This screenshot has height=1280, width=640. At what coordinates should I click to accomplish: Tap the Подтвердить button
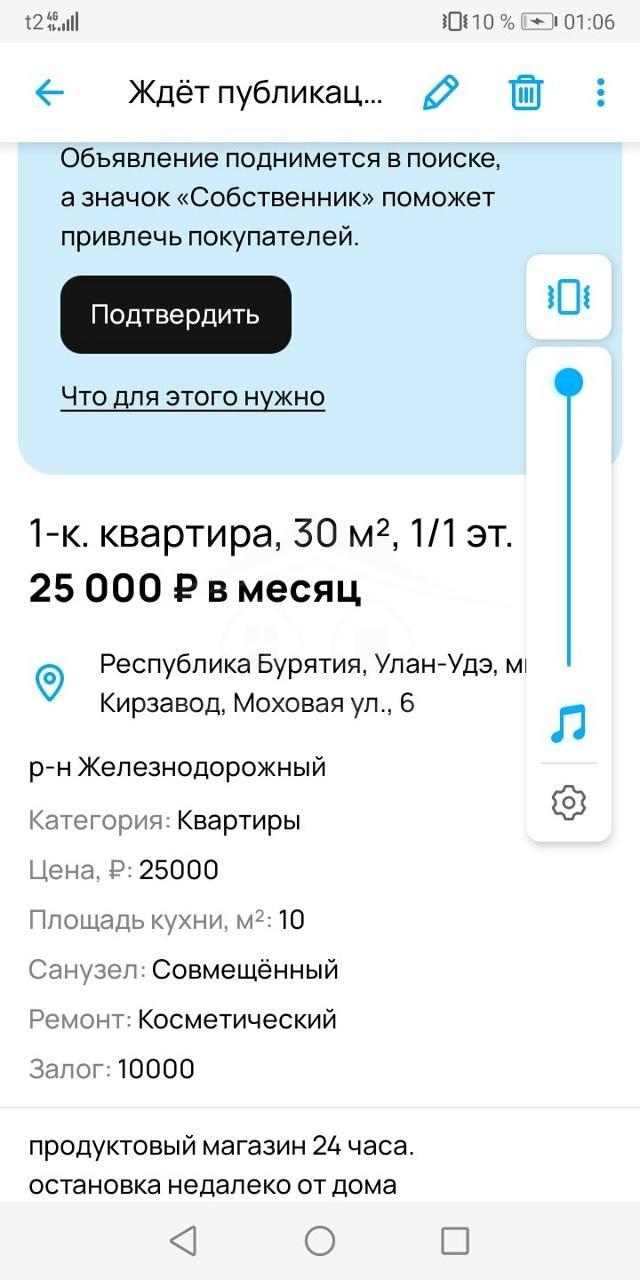point(176,315)
